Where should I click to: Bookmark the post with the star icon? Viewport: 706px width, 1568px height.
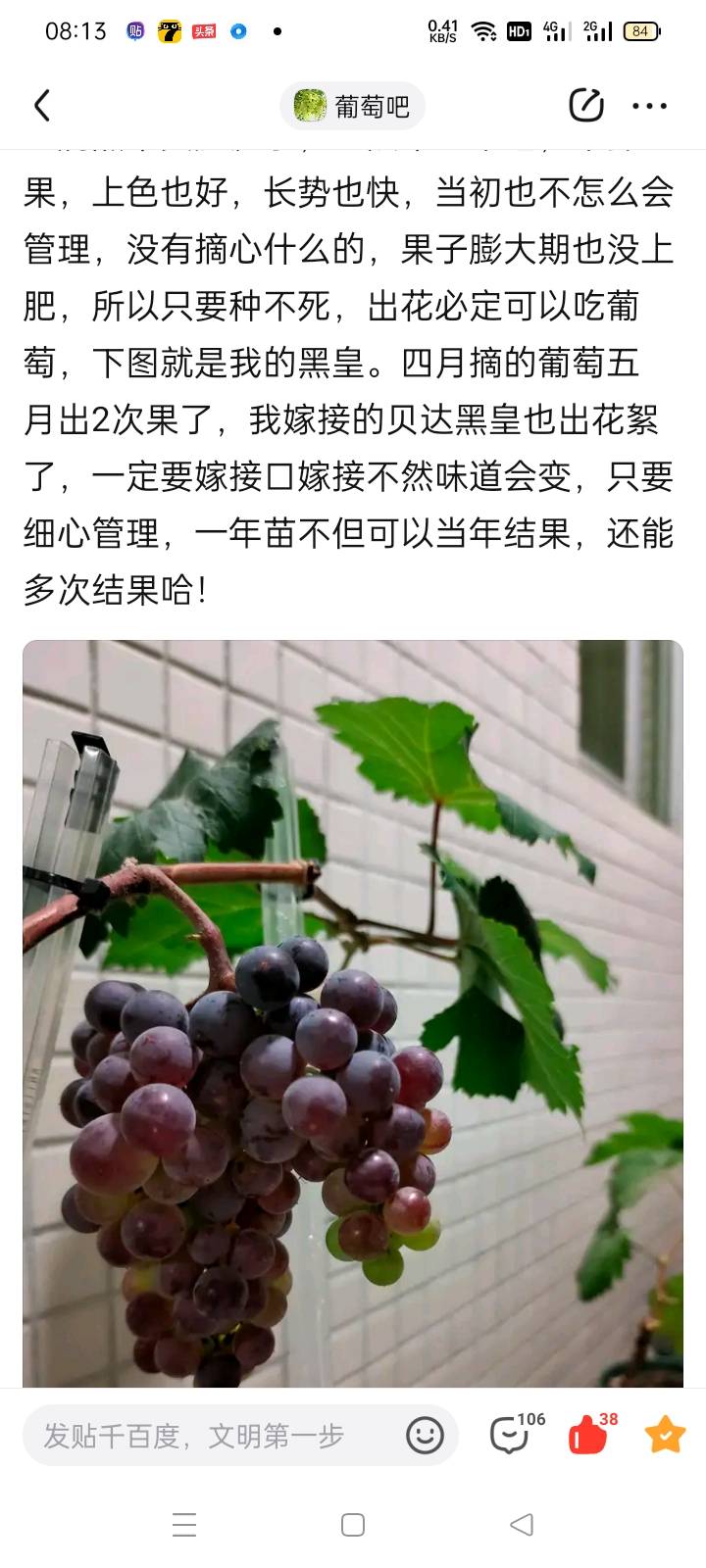point(664,1436)
